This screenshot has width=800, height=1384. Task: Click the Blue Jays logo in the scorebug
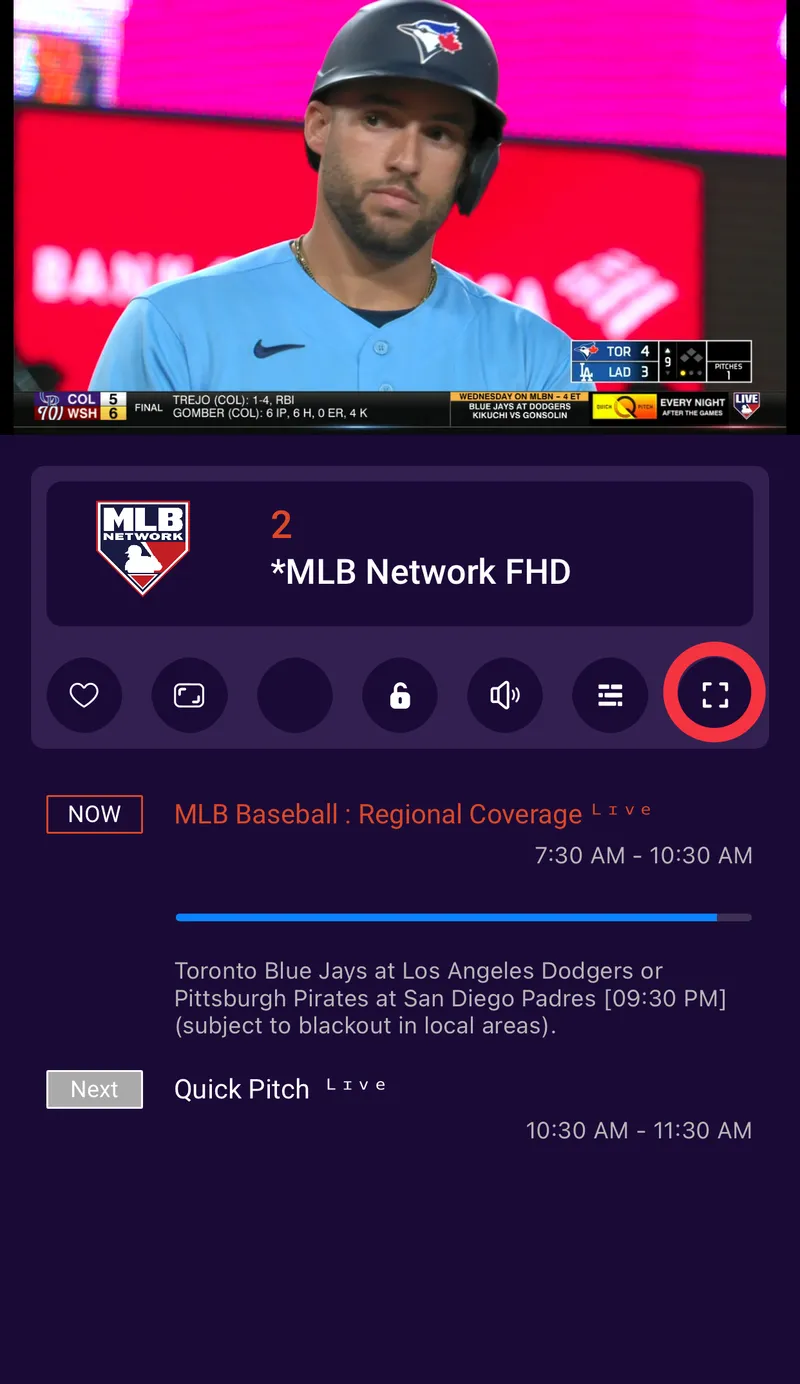(589, 352)
